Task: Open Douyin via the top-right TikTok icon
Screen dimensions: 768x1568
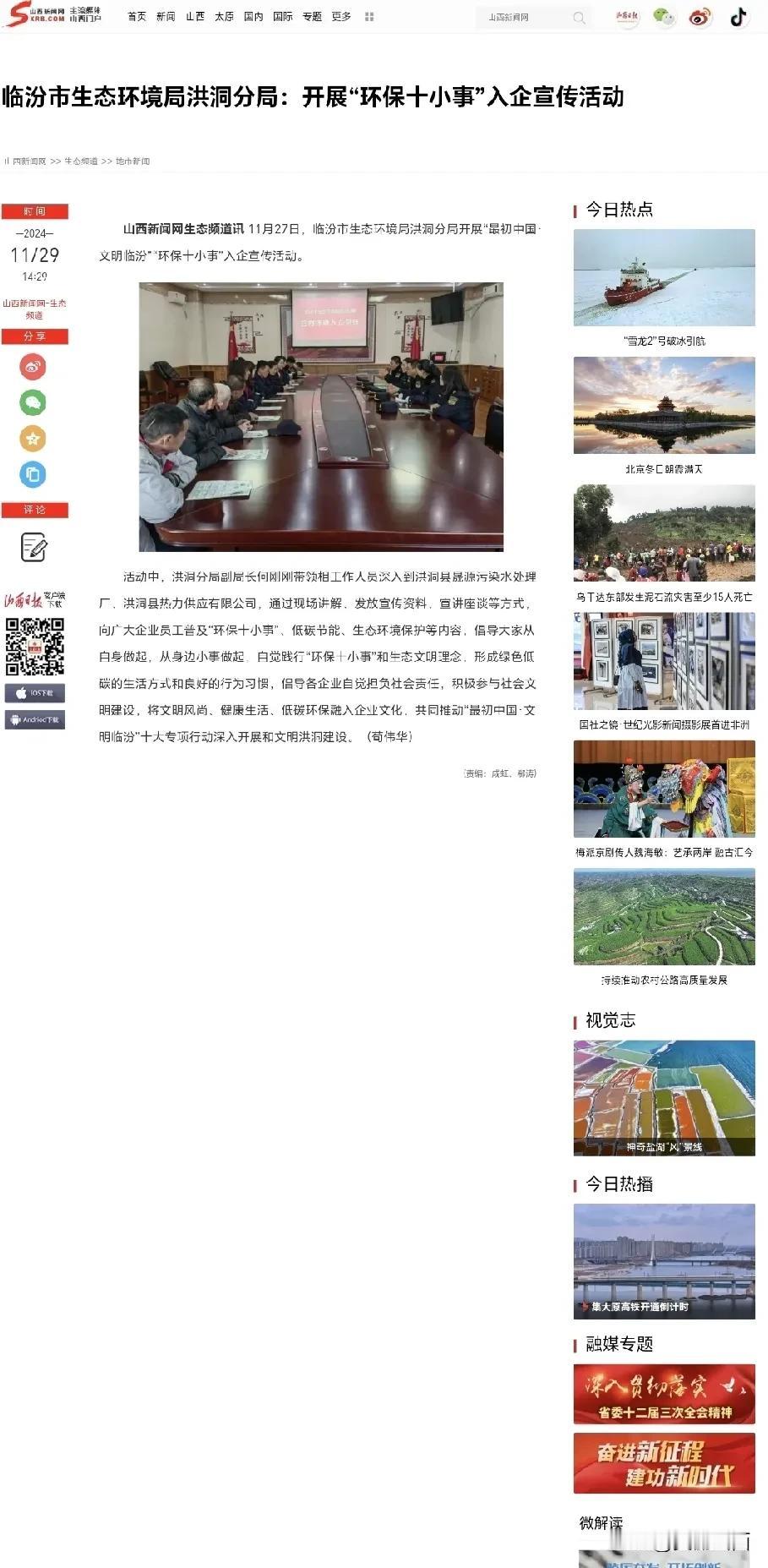Action: click(738, 17)
